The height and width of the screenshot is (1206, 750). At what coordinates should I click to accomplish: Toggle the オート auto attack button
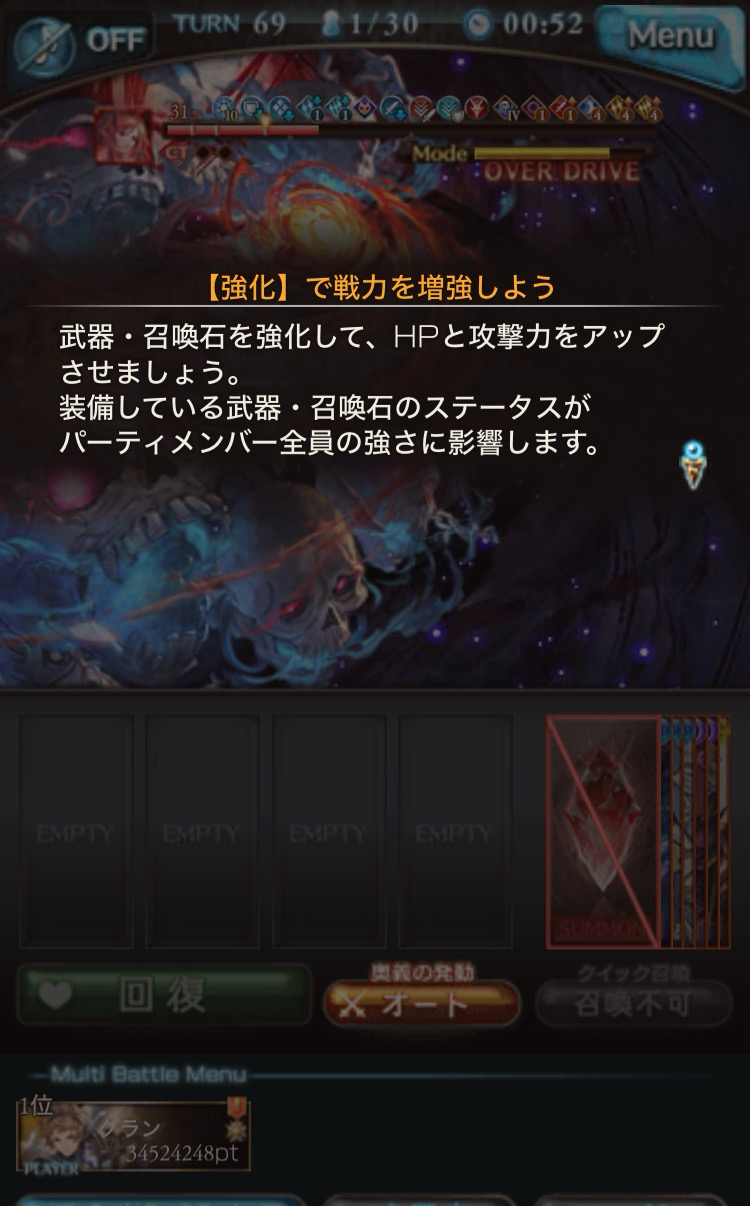[421, 1003]
